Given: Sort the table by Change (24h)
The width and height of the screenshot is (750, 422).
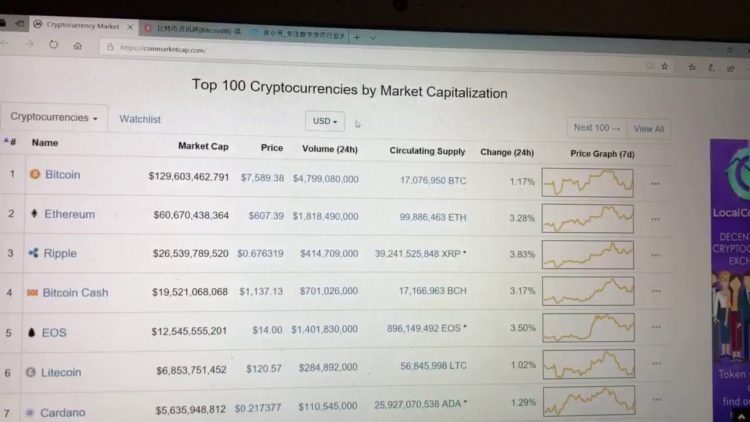Looking at the screenshot, I should click(509, 152).
